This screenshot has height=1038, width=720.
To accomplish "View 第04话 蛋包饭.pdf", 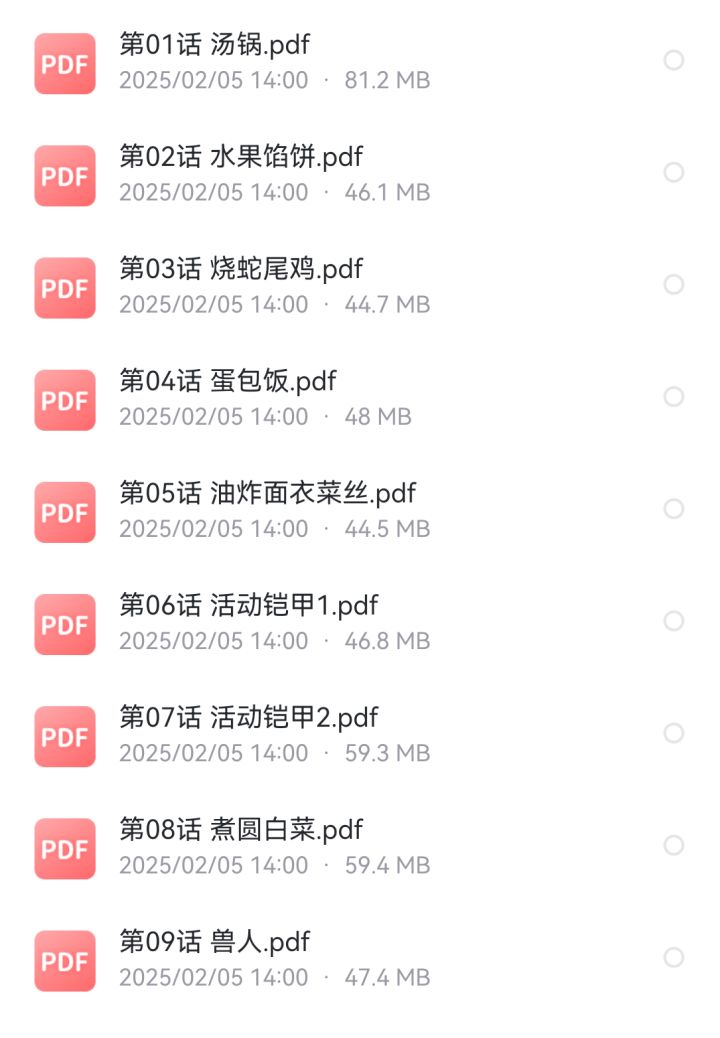I will pos(228,381).
